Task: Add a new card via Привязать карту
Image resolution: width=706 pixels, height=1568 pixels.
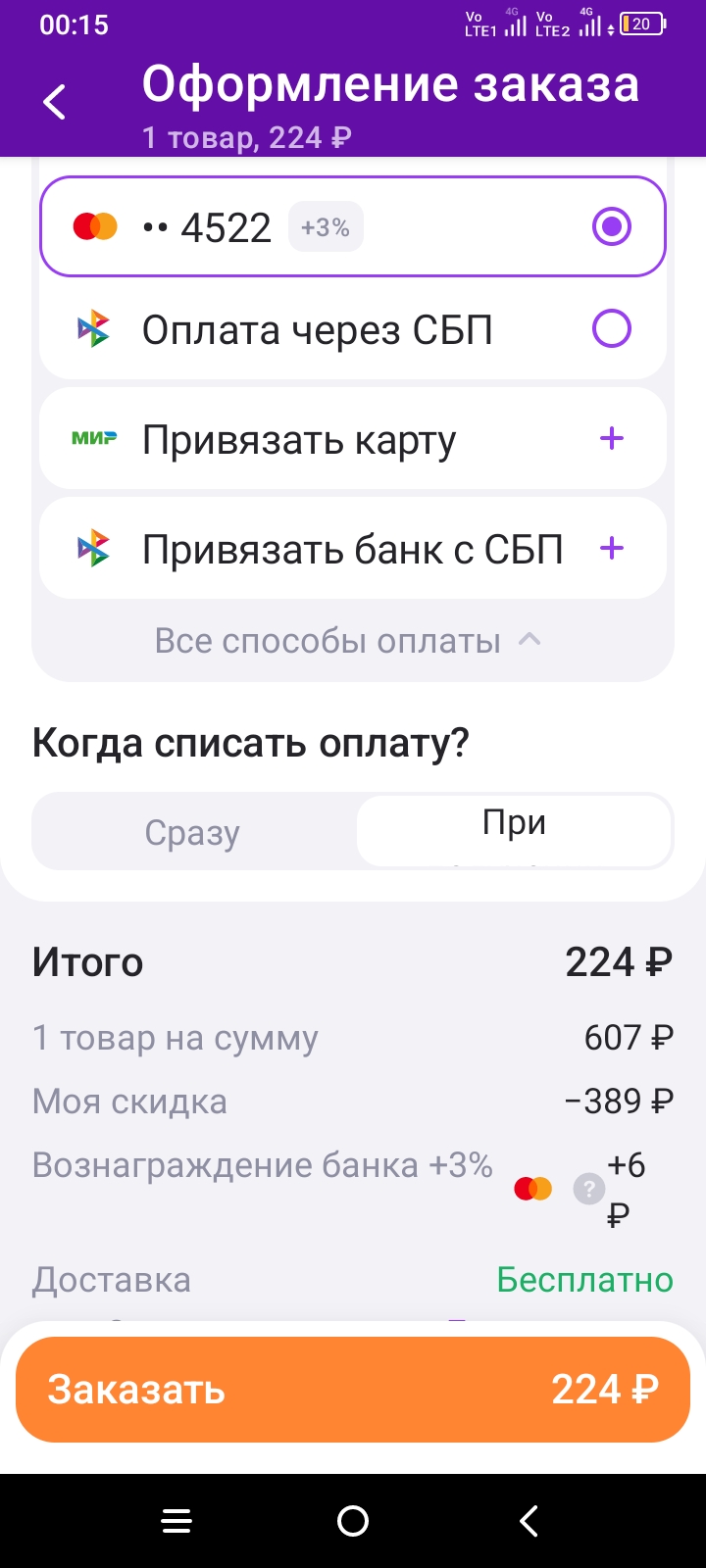Action: click(353, 439)
